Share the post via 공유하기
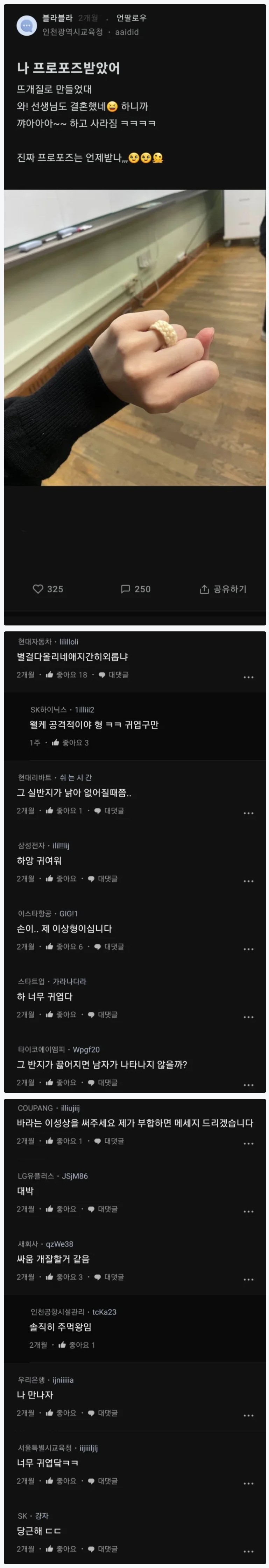The height and width of the screenshot is (1568, 269). tap(222, 588)
